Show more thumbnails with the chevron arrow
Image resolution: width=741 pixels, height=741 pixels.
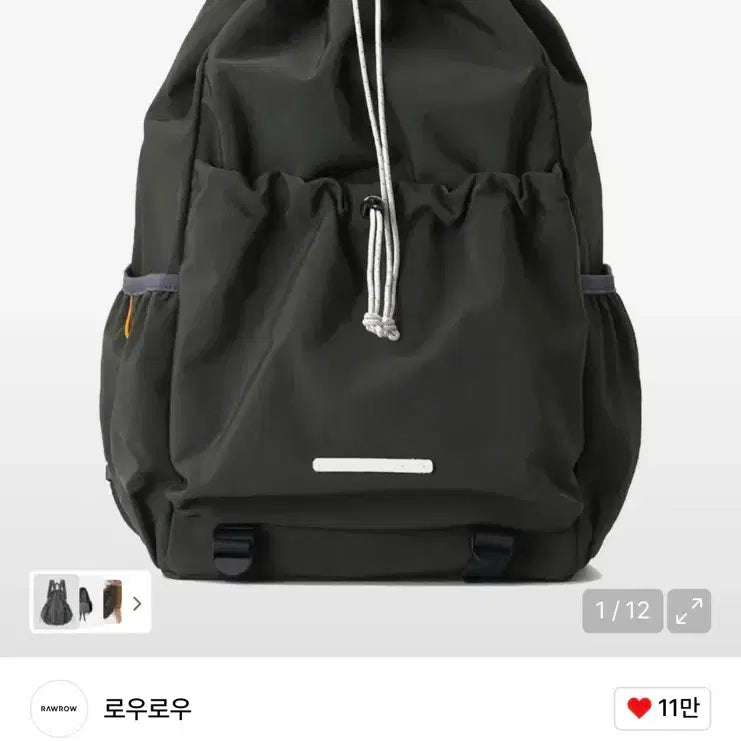137,603
